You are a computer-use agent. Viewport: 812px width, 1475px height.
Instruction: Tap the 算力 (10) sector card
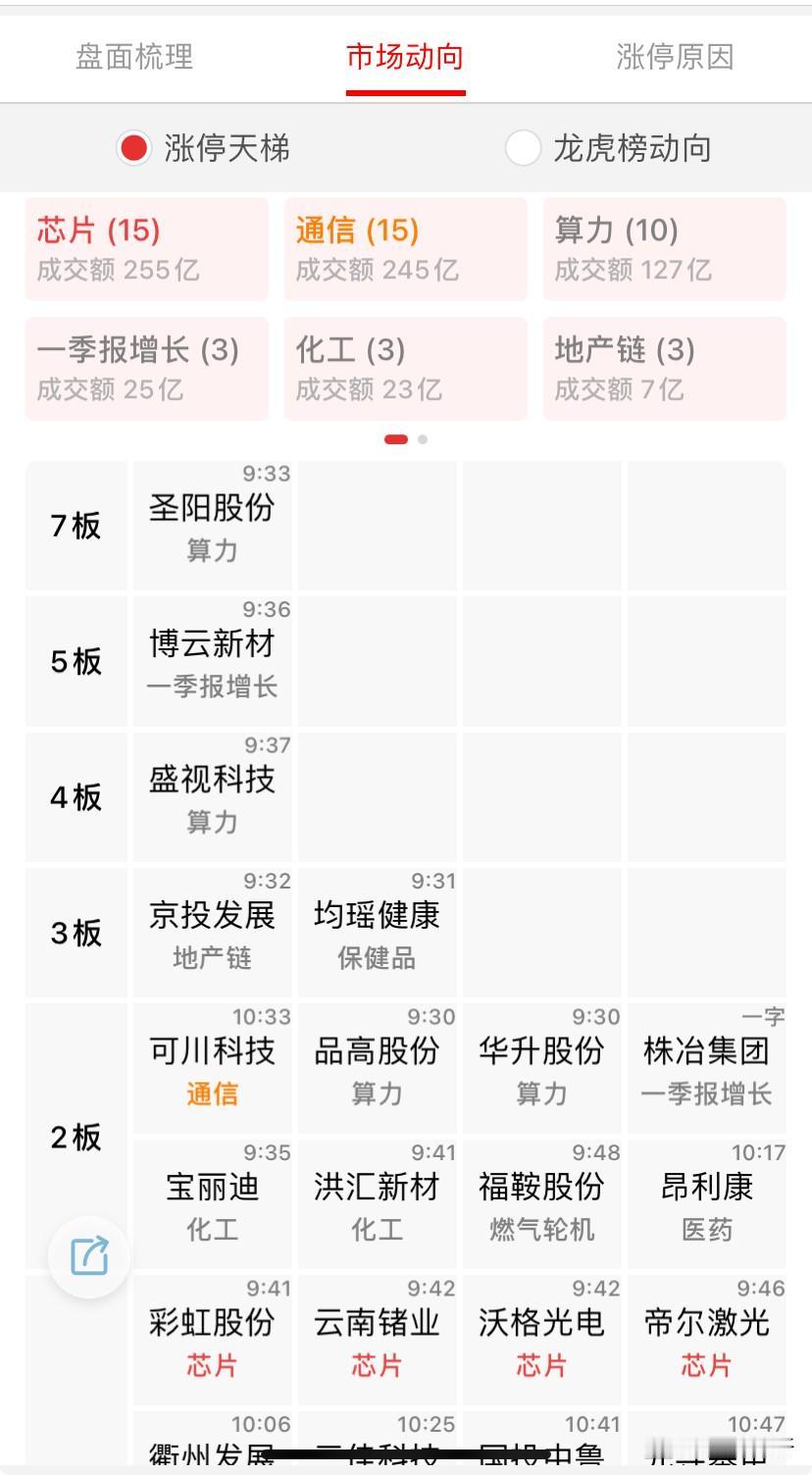(663, 248)
